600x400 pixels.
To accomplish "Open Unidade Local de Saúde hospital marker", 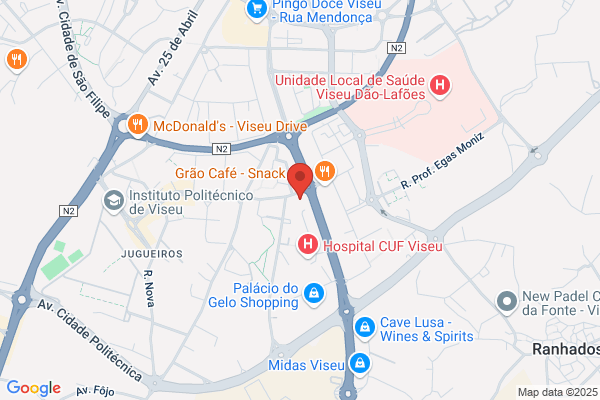I will (x=440, y=85).
